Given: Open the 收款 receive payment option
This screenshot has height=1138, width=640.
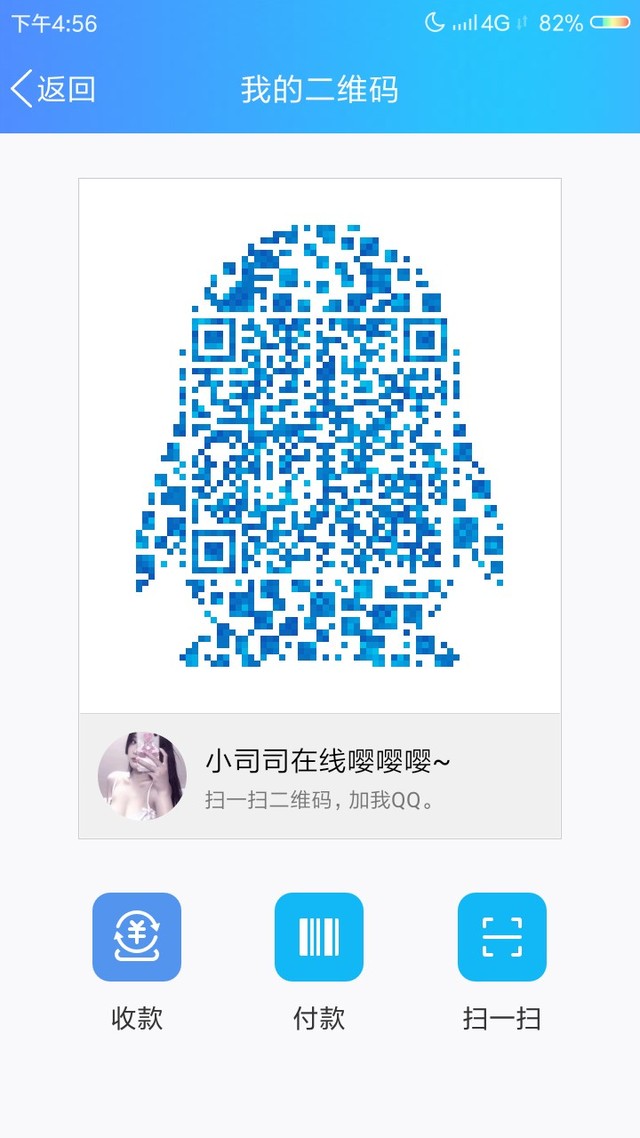Looking at the screenshot, I should (137, 937).
